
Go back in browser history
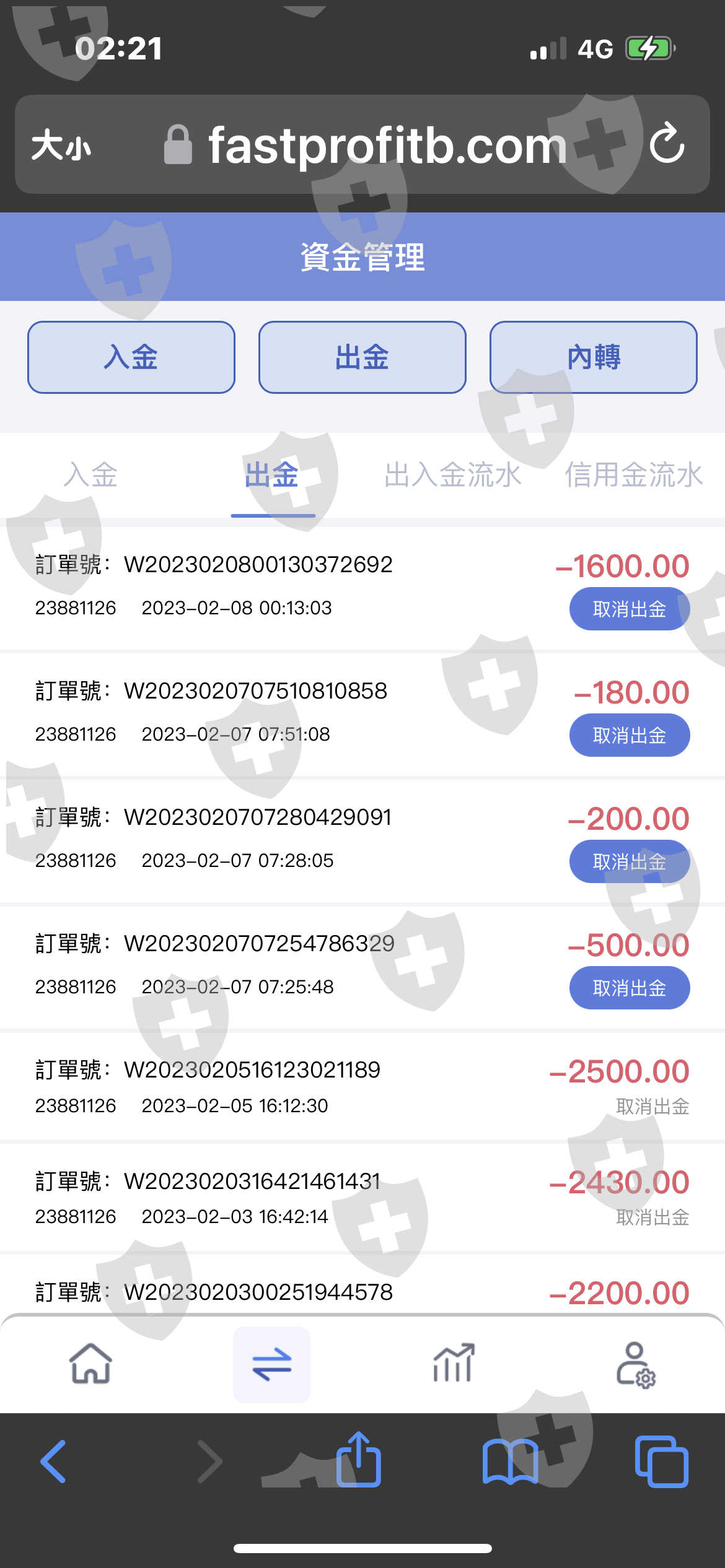53,1461
